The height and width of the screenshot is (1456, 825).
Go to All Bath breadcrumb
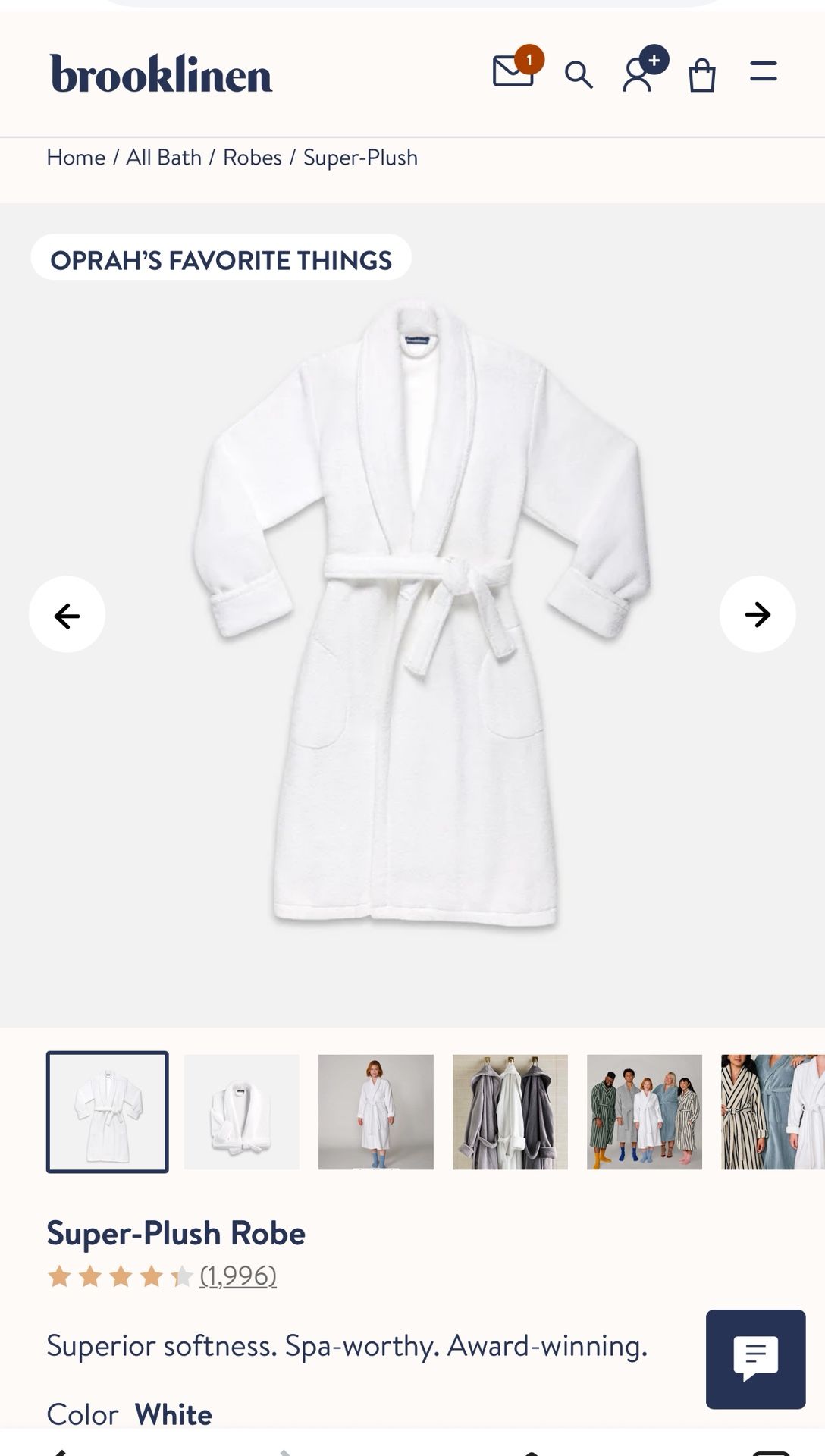pos(164,158)
